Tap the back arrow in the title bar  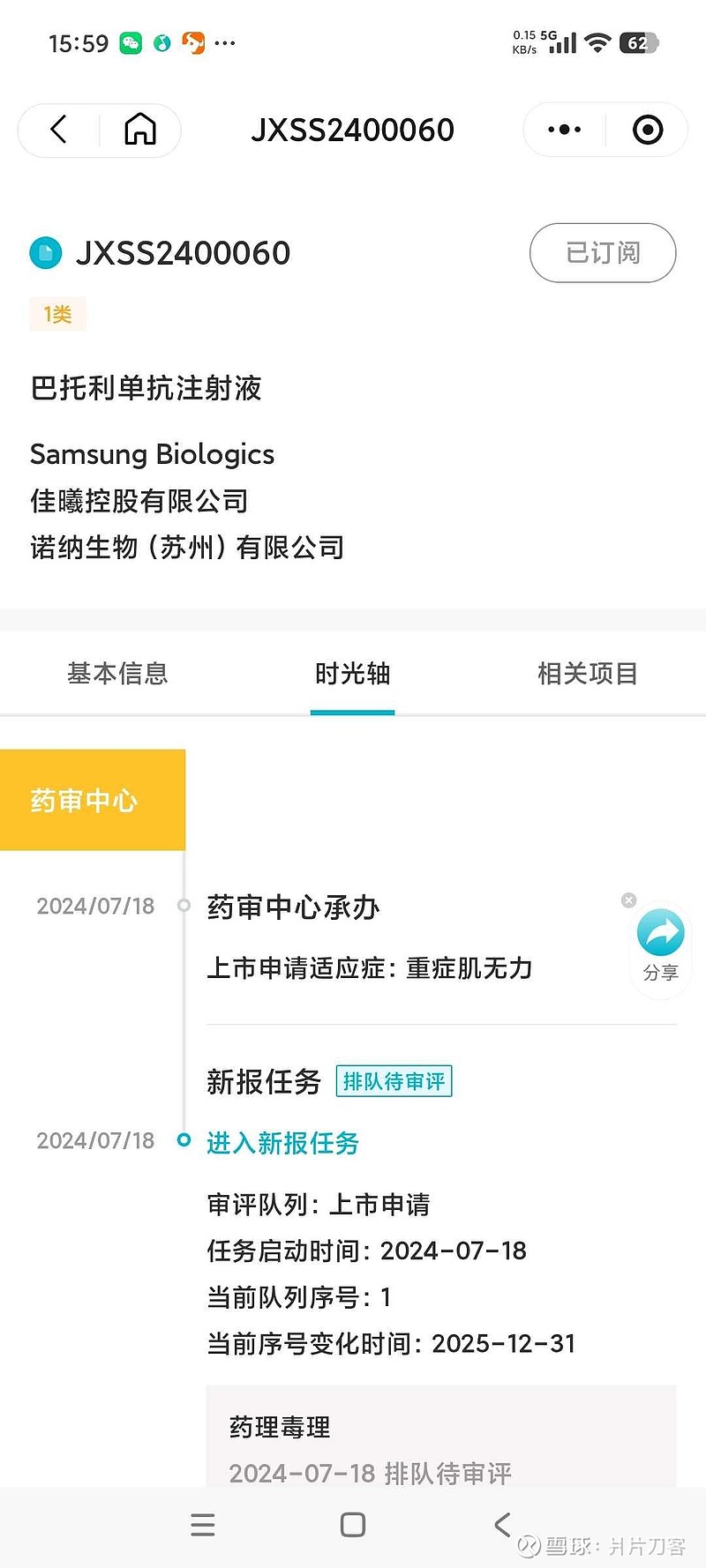click(x=58, y=129)
